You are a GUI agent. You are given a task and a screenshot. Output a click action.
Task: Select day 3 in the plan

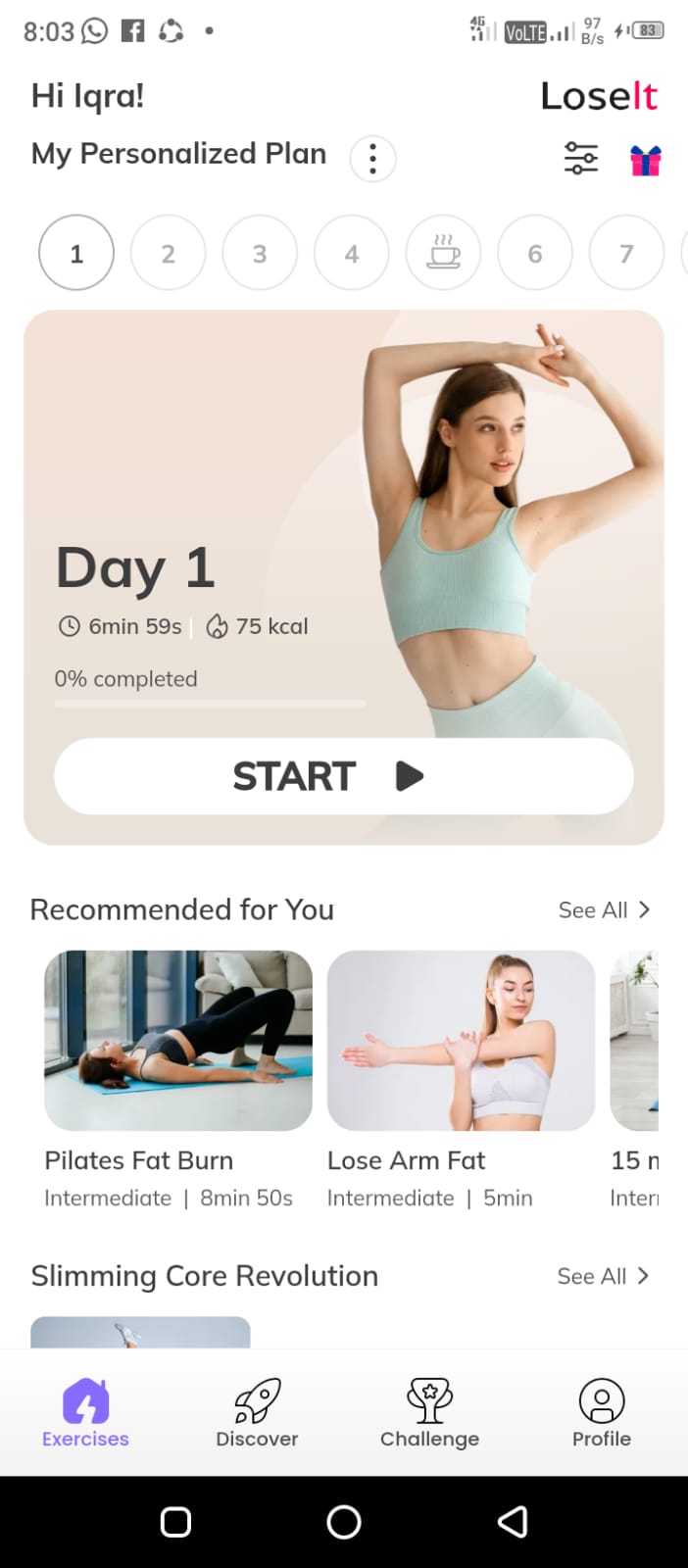(x=260, y=254)
